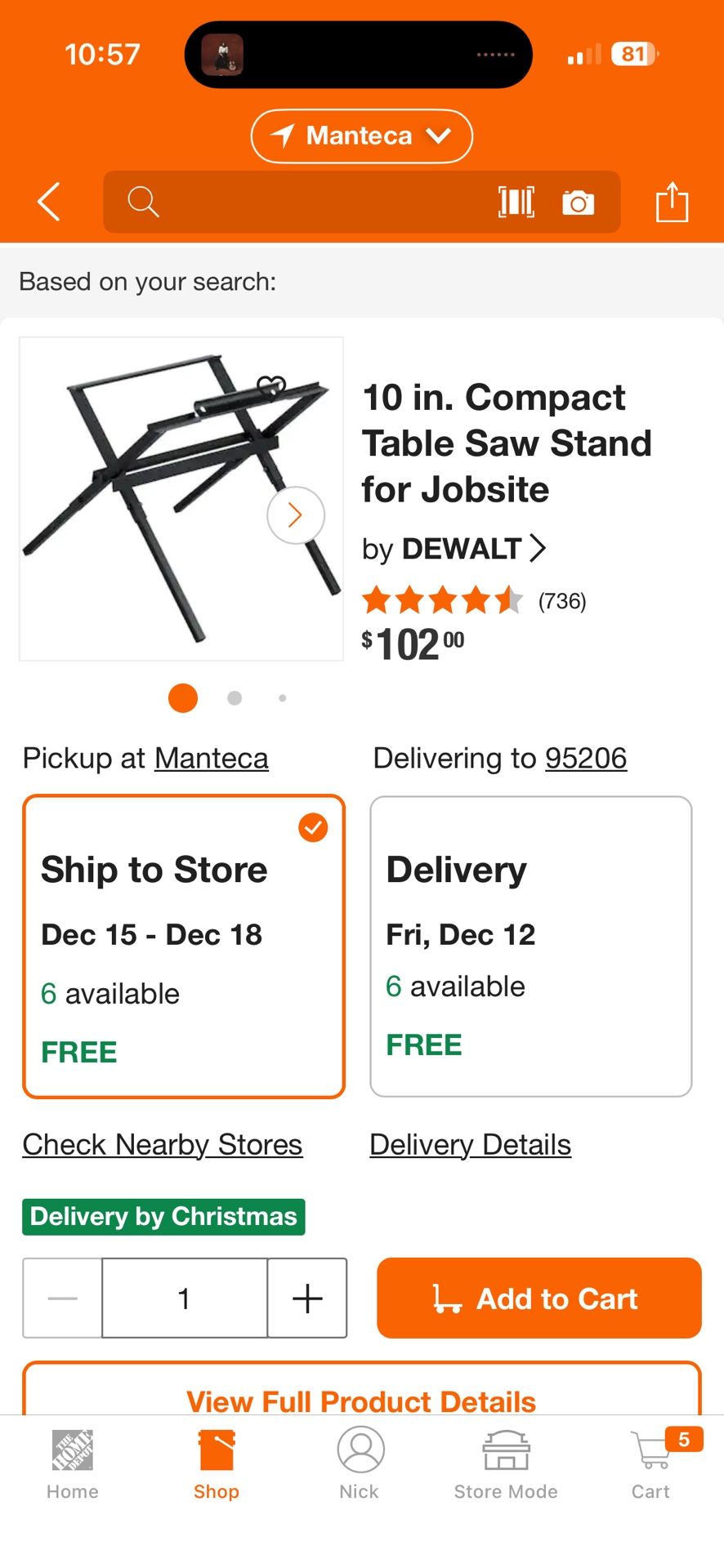This screenshot has width=724, height=1568.
Task: Open the search magnifier field
Action: pos(142,202)
